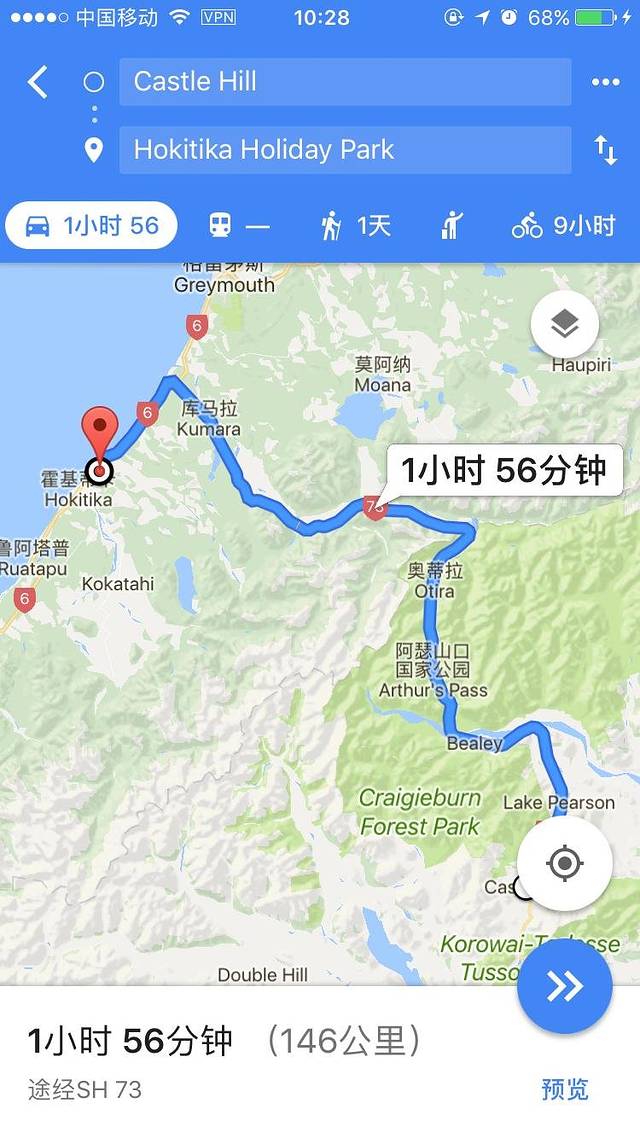The height and width of the screenshot is (1138, 640).
Task: Tap the 1小时 56分钟 route callout
Action: 504,471
